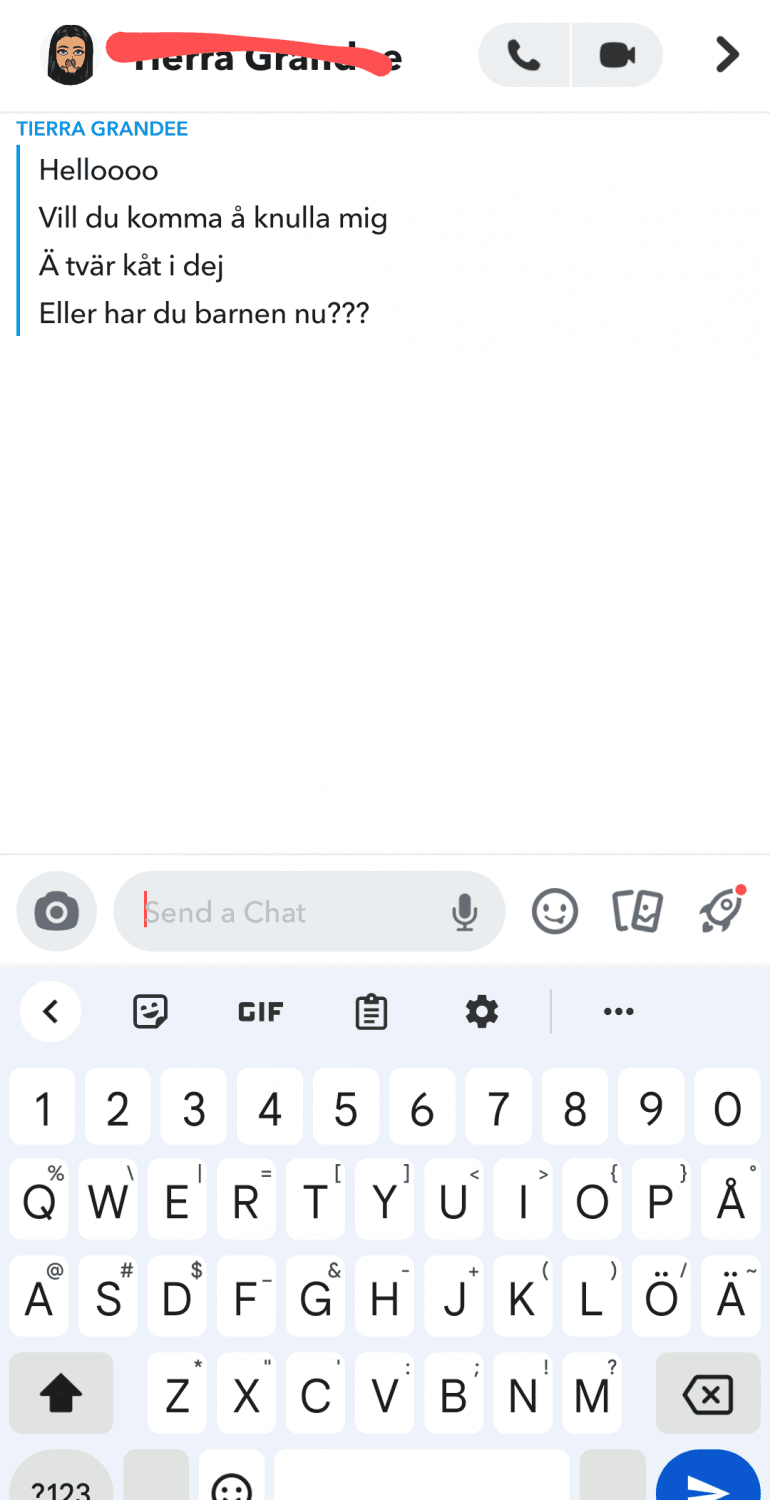Viewport: 770px width, 1500px height.
Task: Collapse the keyboard toolbar with the back arrow
Action: point(51,1012)
